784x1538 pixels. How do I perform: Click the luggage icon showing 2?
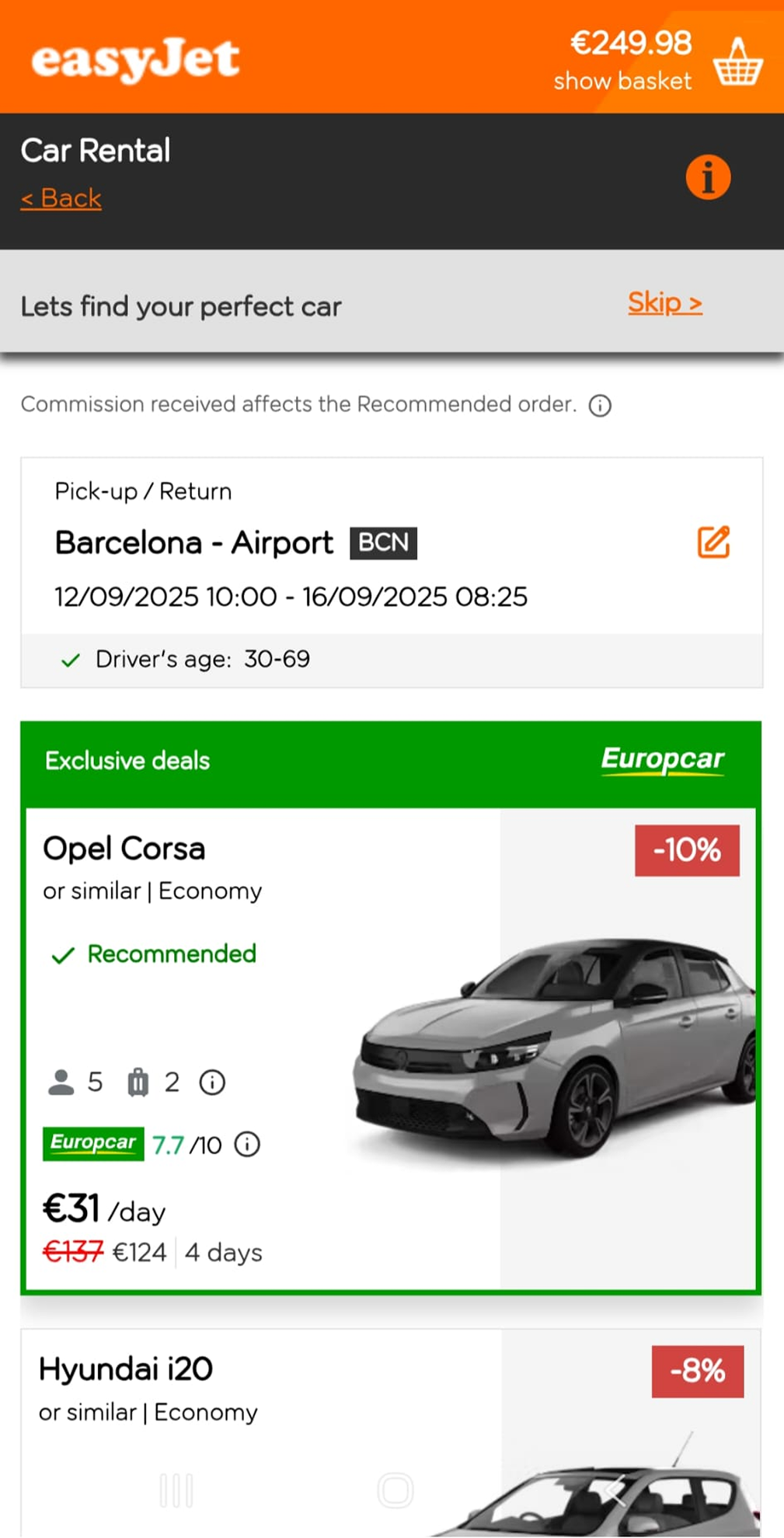tap(138, 1082)
